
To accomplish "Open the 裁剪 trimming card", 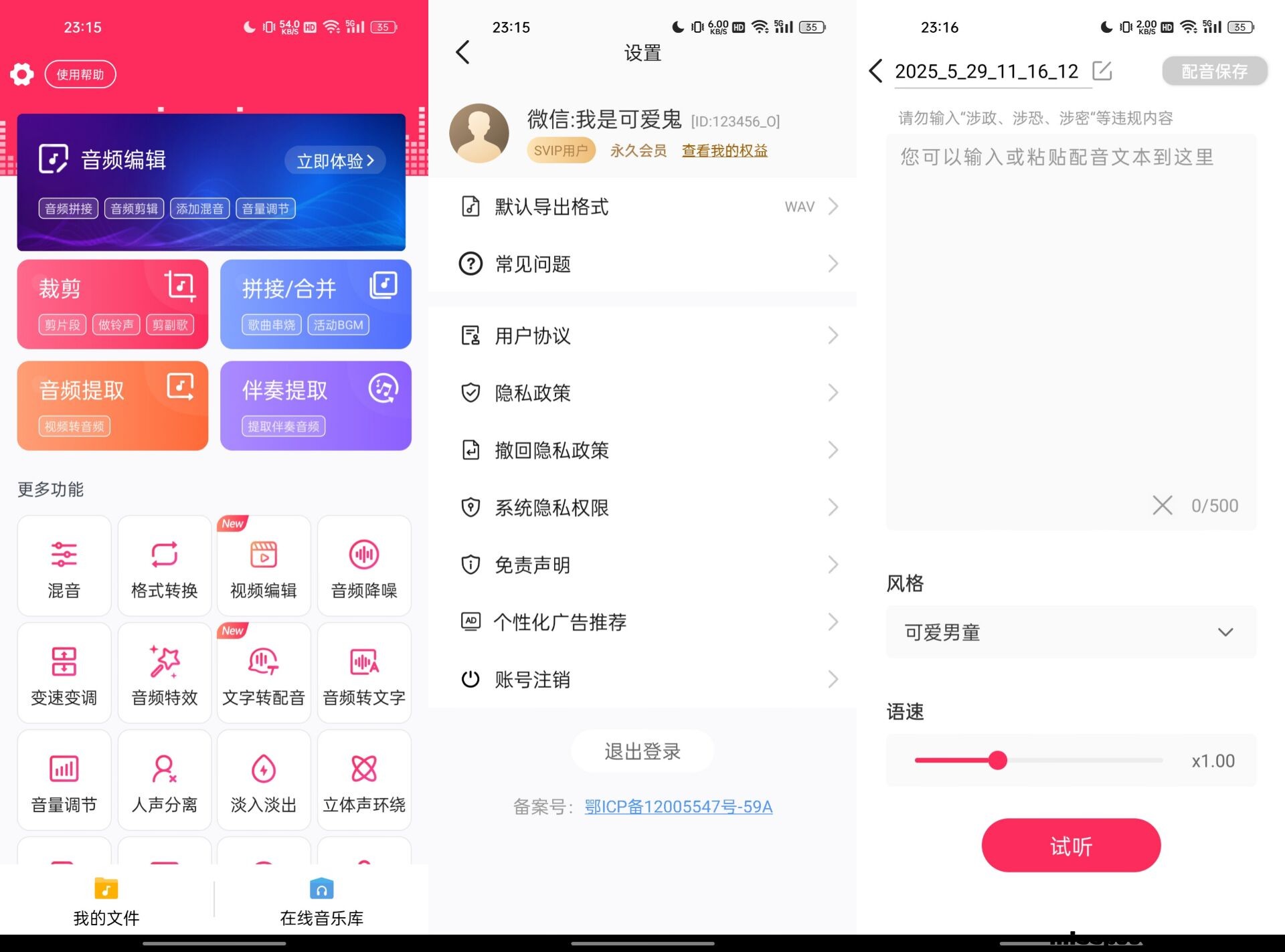I will tap(112, 304).
